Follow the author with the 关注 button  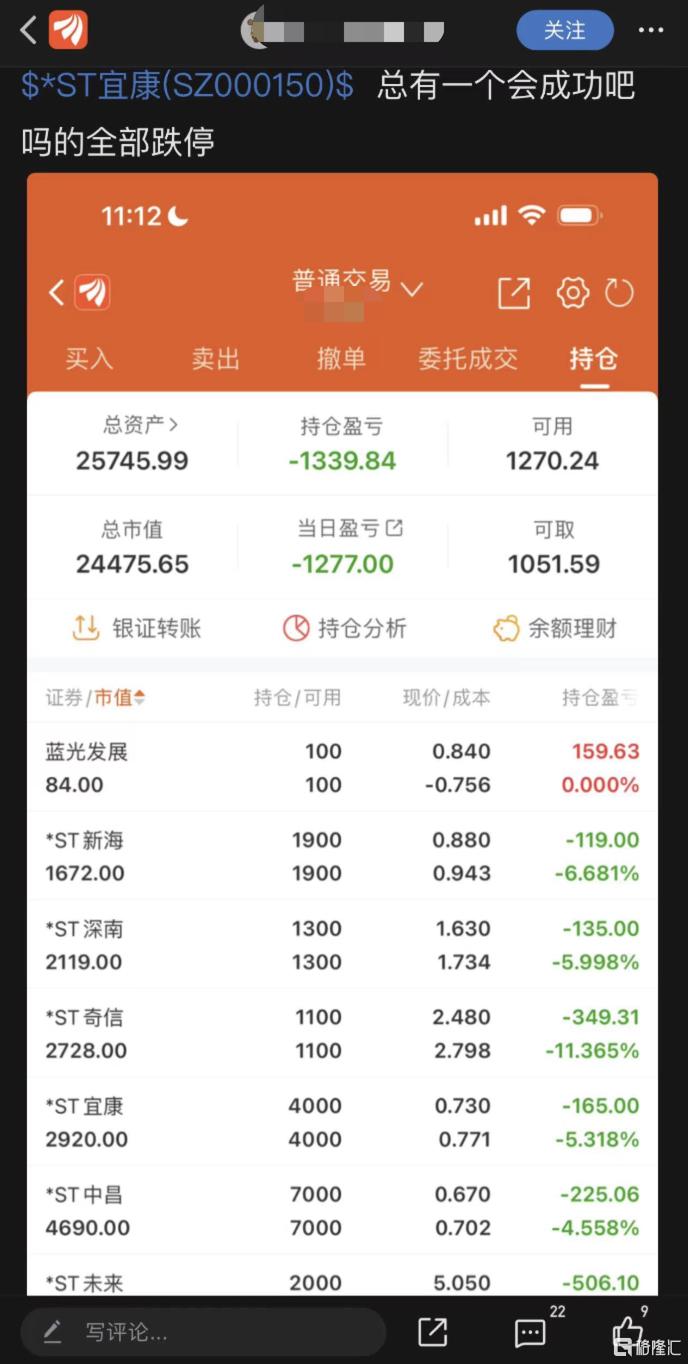[x=564, y=30]
